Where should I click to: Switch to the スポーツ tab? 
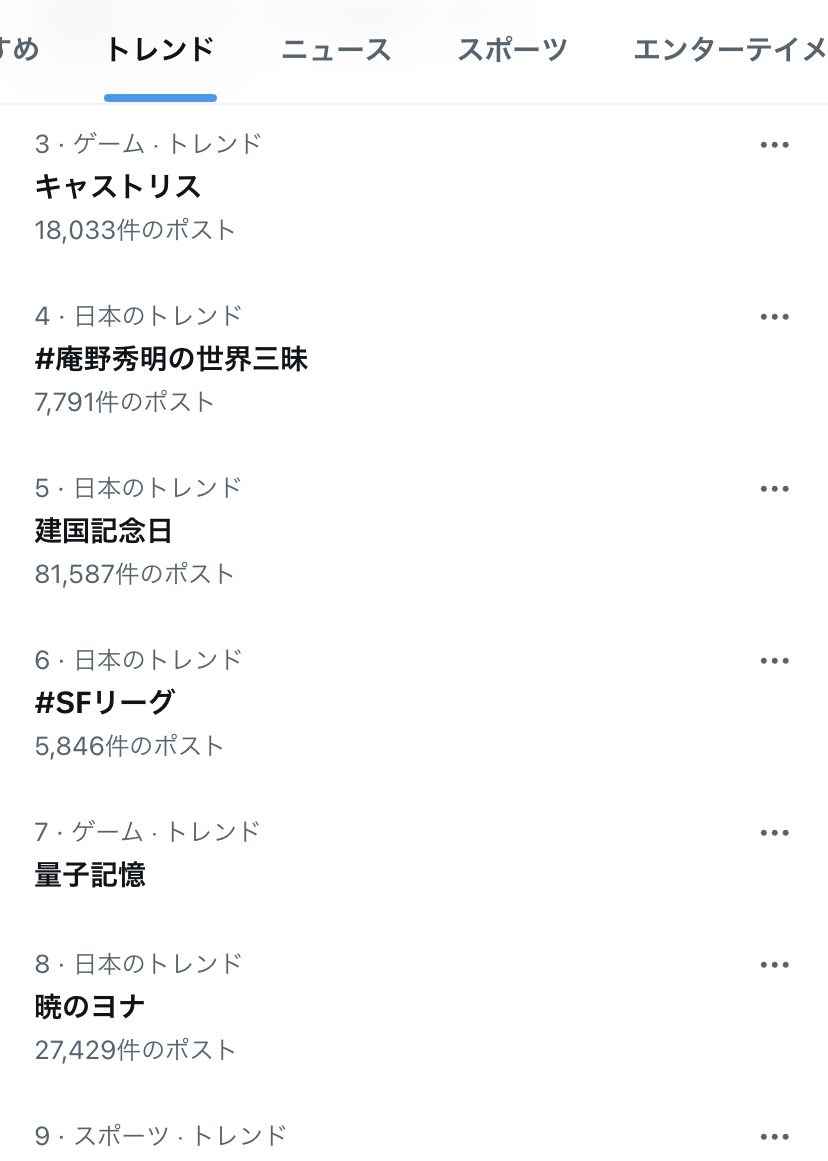tap(512, 50)
